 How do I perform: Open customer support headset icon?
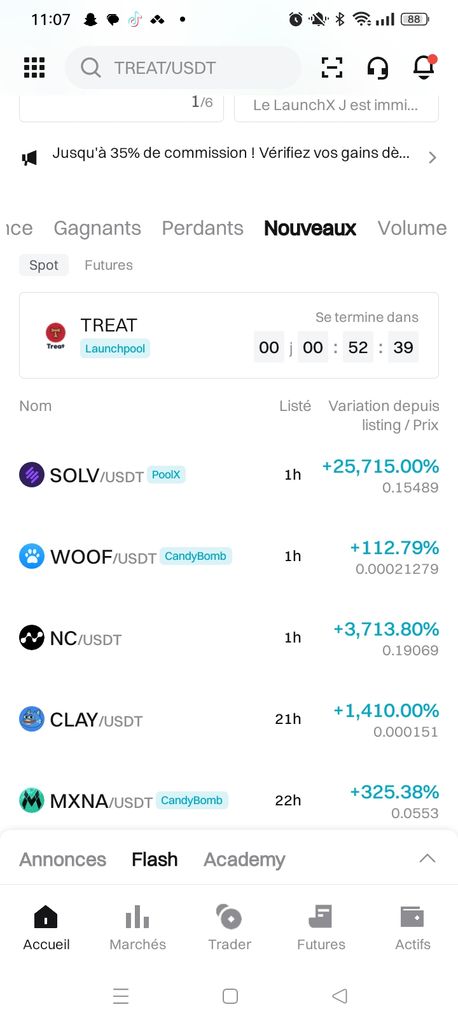tap(378, 67)
